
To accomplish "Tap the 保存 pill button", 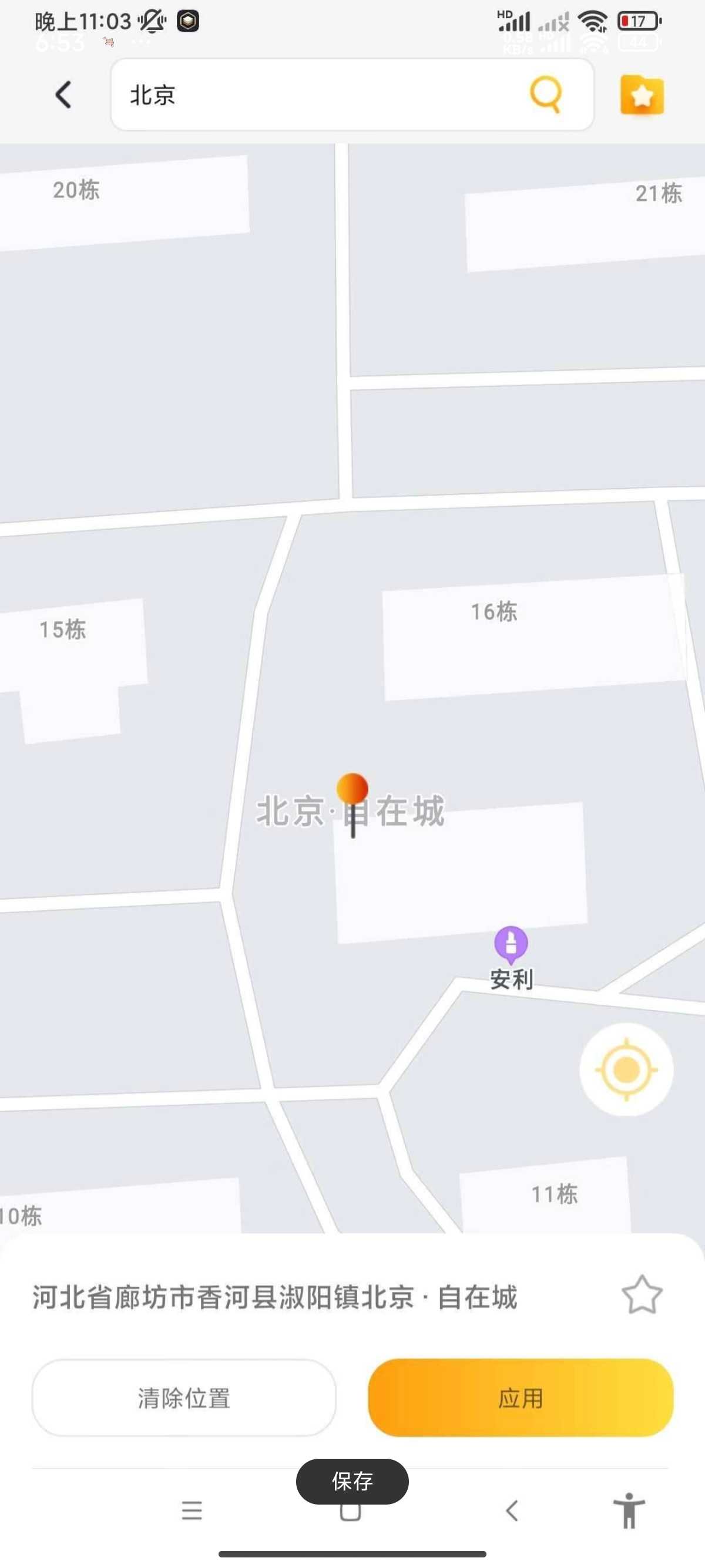I will (352, 1481).
